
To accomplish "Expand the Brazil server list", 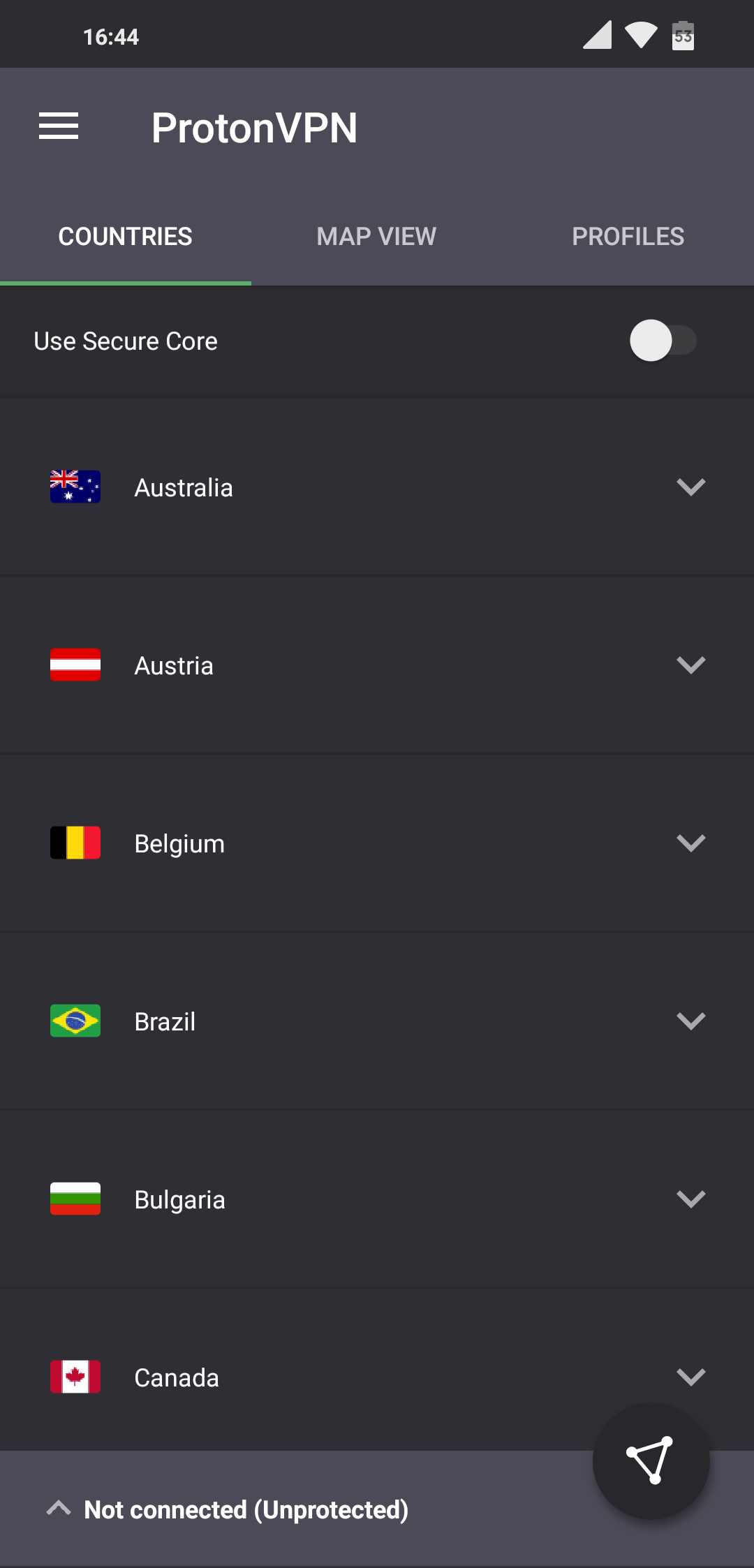I will click(x=690, y=1021).
